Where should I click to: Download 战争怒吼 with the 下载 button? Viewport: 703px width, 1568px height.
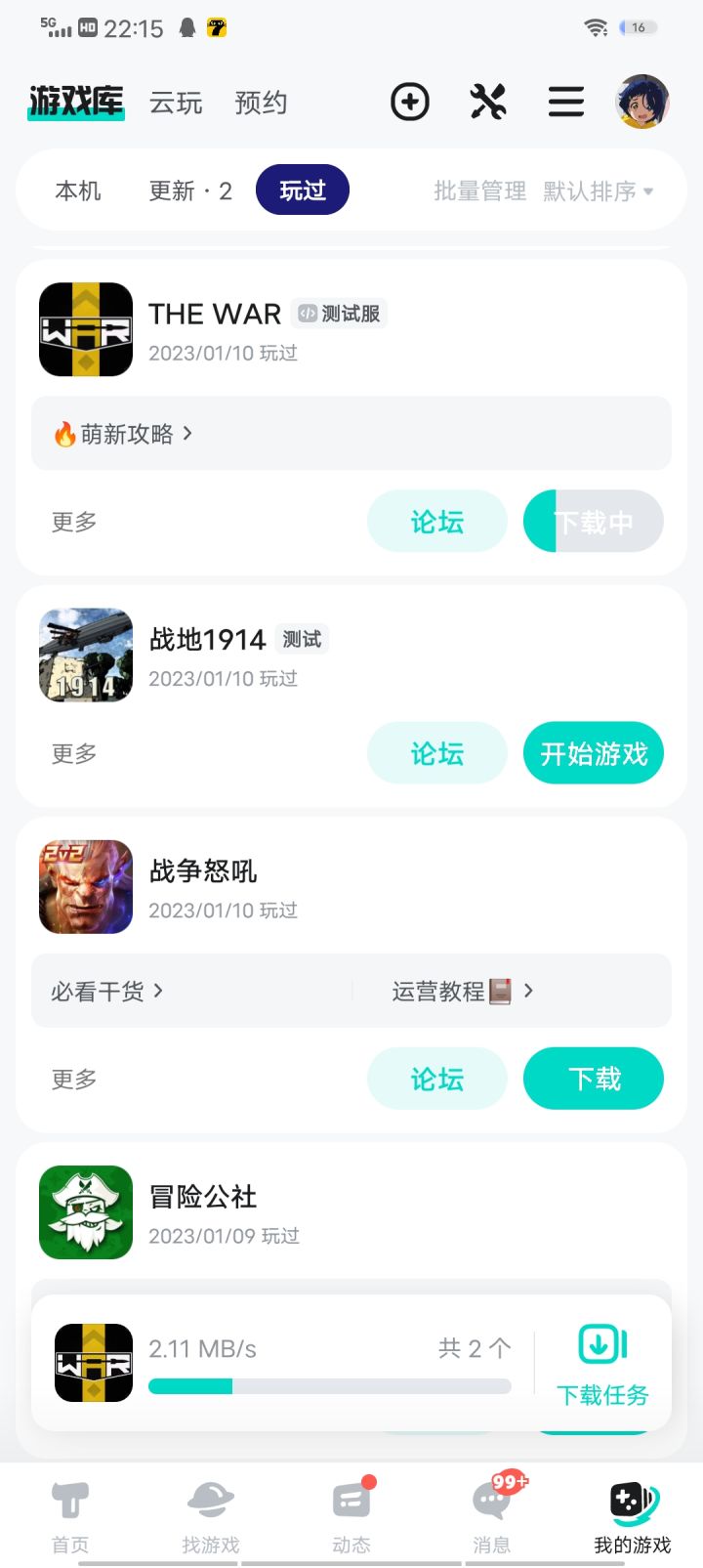594,1079
